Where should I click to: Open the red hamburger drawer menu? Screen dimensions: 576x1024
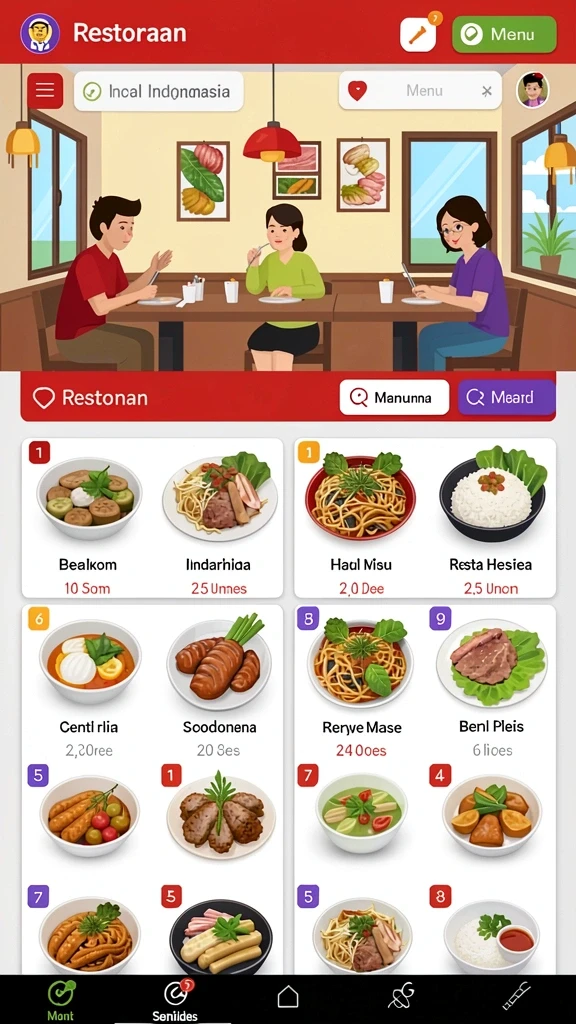pos(45,91)
